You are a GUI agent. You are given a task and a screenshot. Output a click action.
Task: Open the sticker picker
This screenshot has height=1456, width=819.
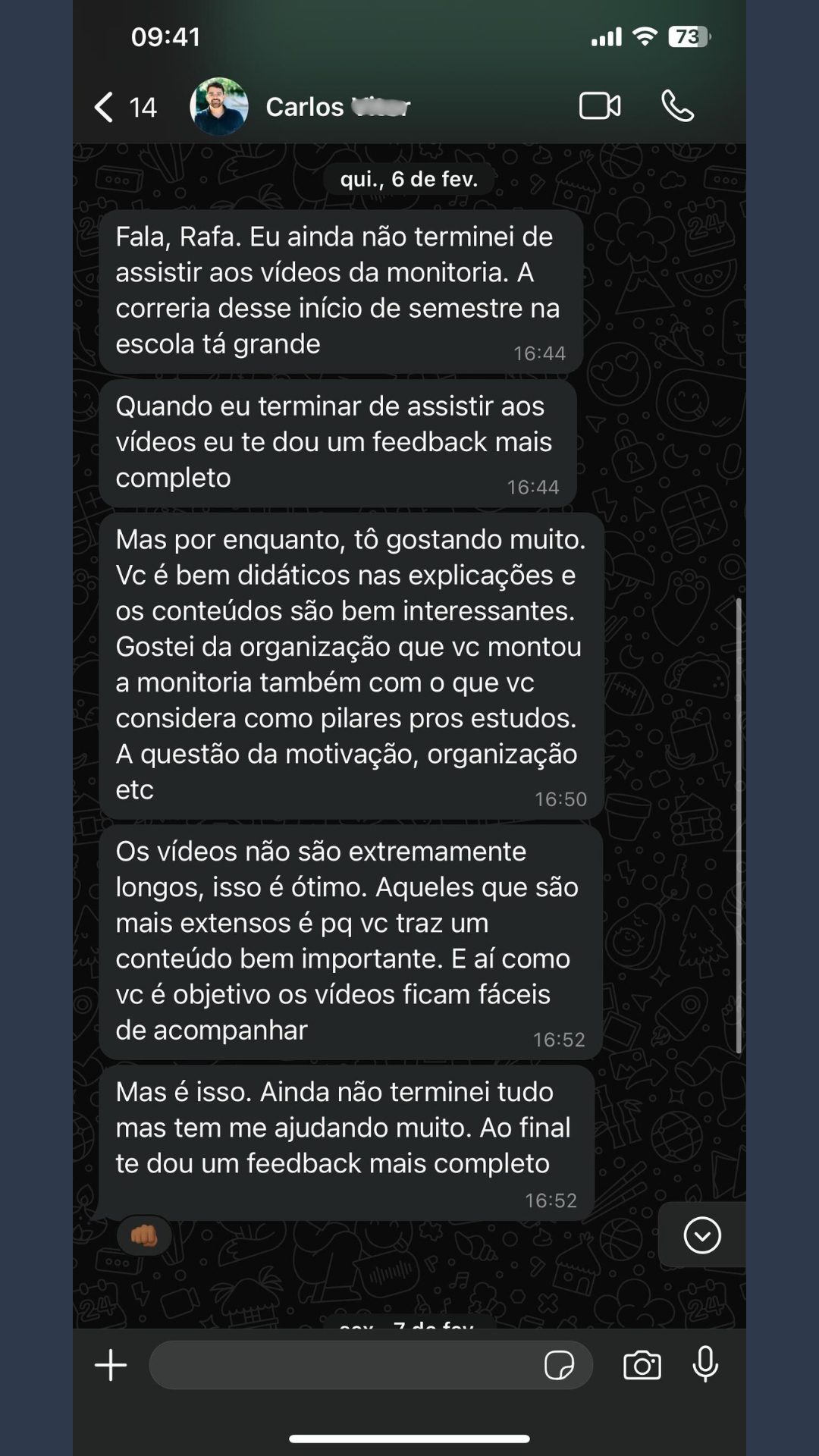tap(559, 1365)
